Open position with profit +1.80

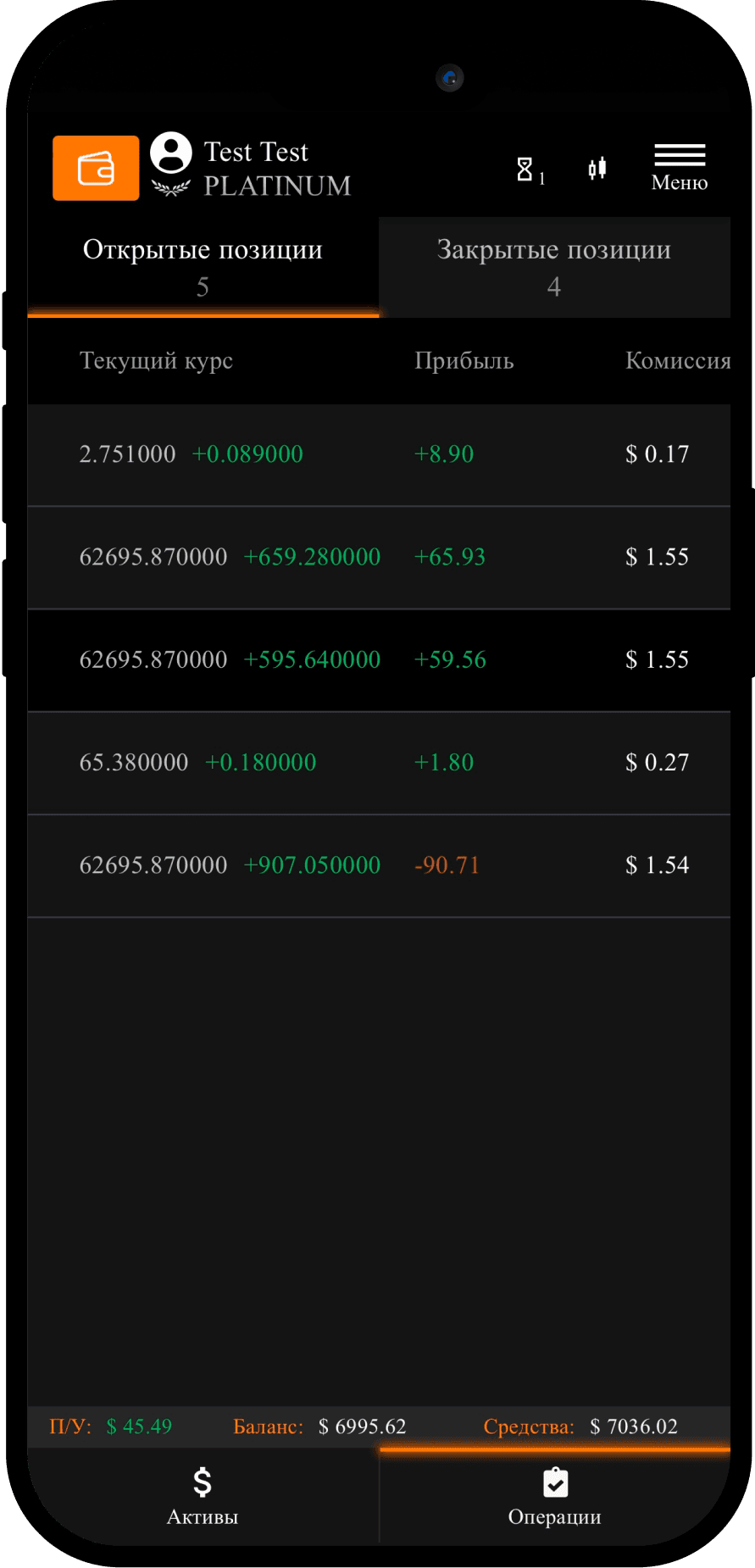coord(379,763)
